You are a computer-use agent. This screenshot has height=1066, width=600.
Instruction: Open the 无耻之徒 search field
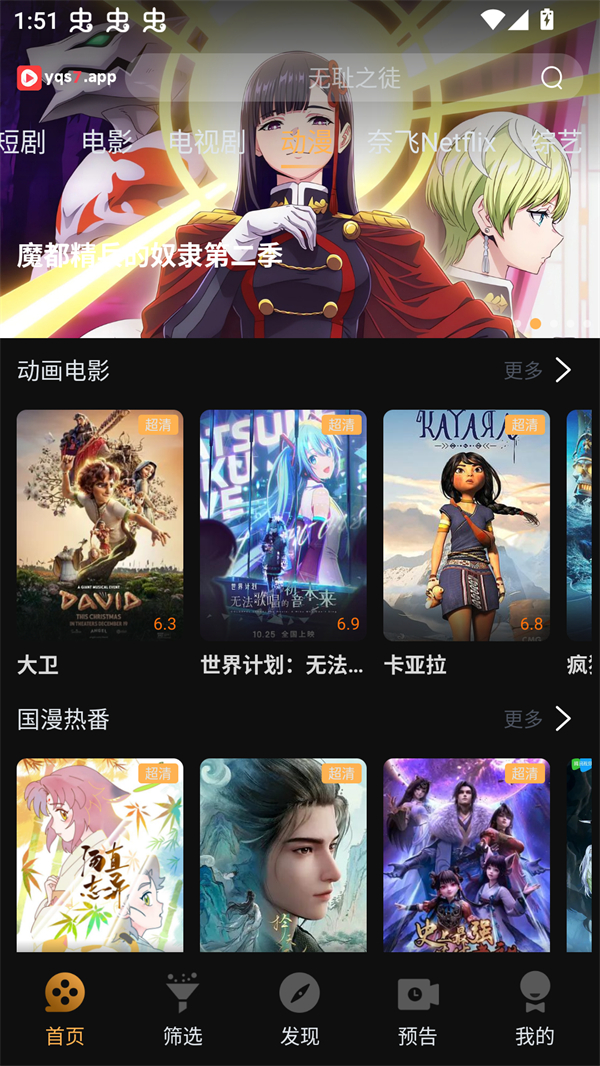[354, 78]
